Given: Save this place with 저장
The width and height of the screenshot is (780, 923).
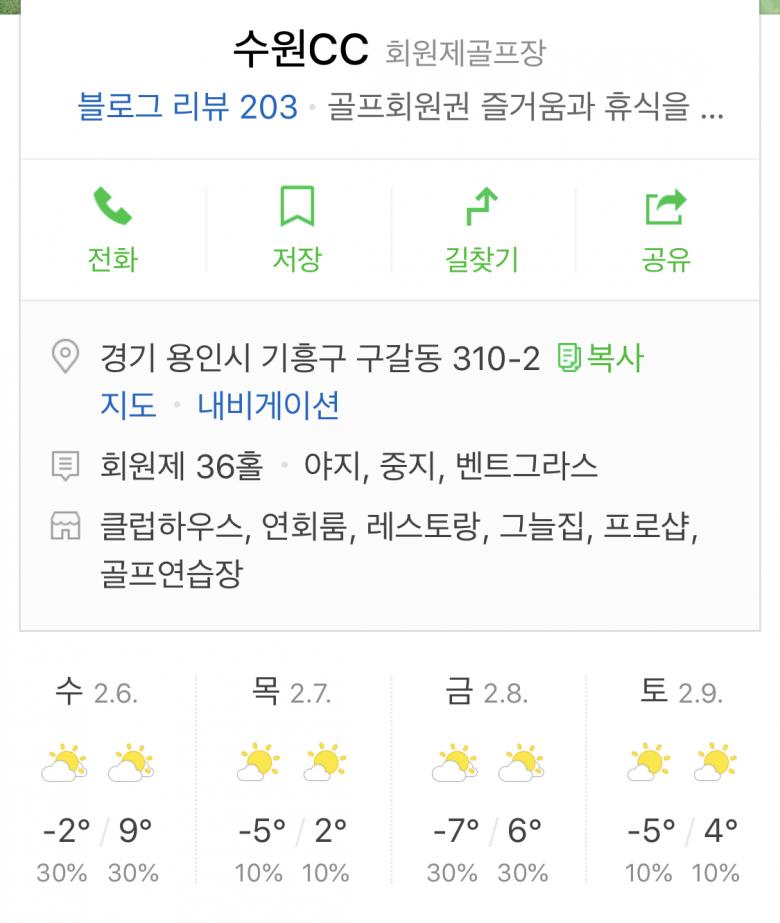Looking at the screenshot, I should click(296, 229).
